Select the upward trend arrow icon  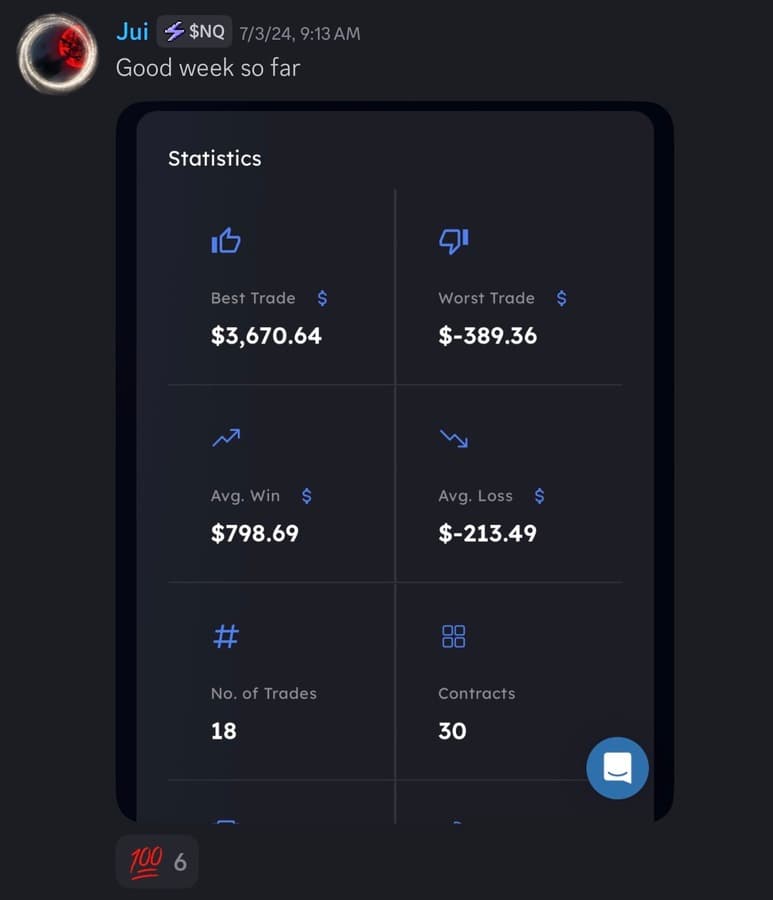pos(225,437)
